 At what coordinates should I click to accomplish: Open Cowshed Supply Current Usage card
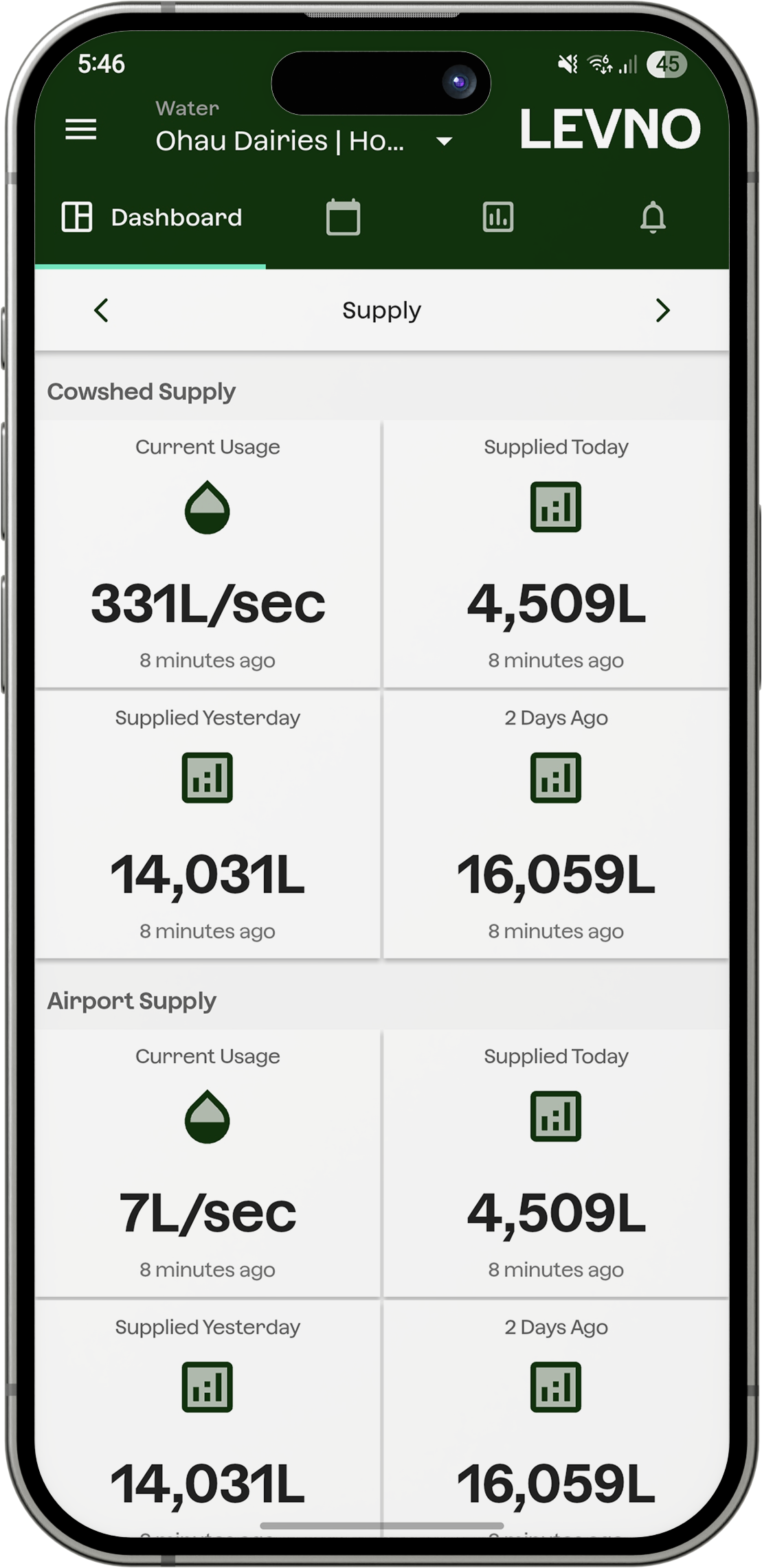[x=208, y=554]
